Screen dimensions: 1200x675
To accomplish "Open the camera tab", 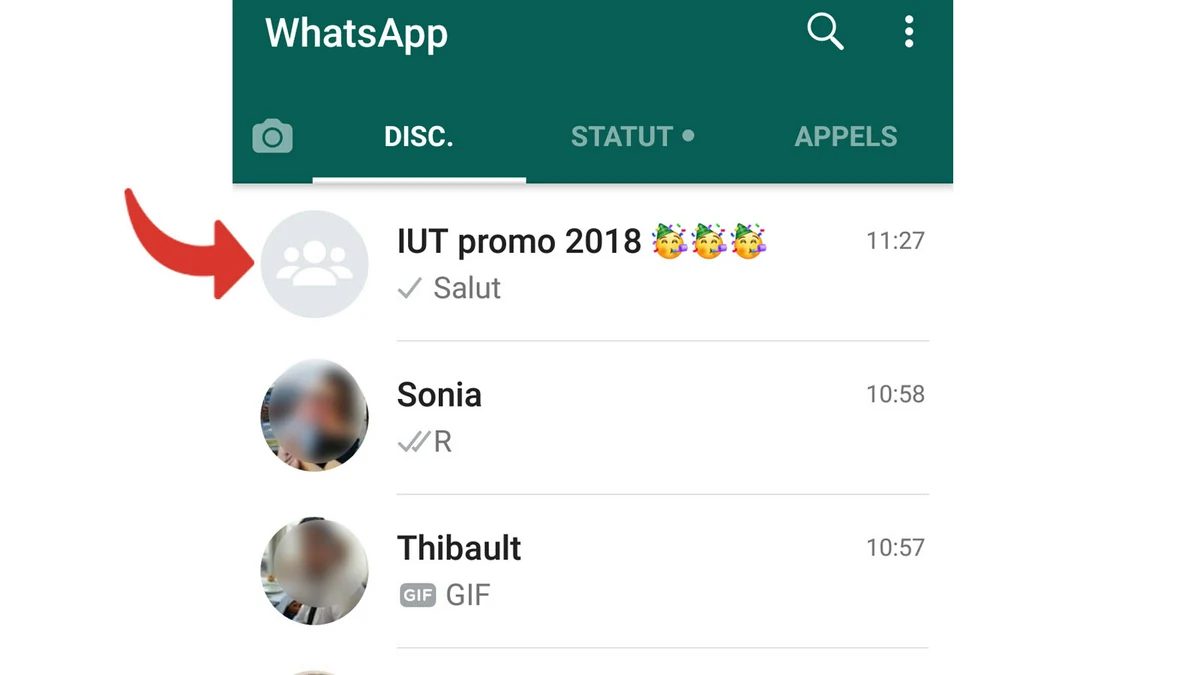I will tap(272, 136).
